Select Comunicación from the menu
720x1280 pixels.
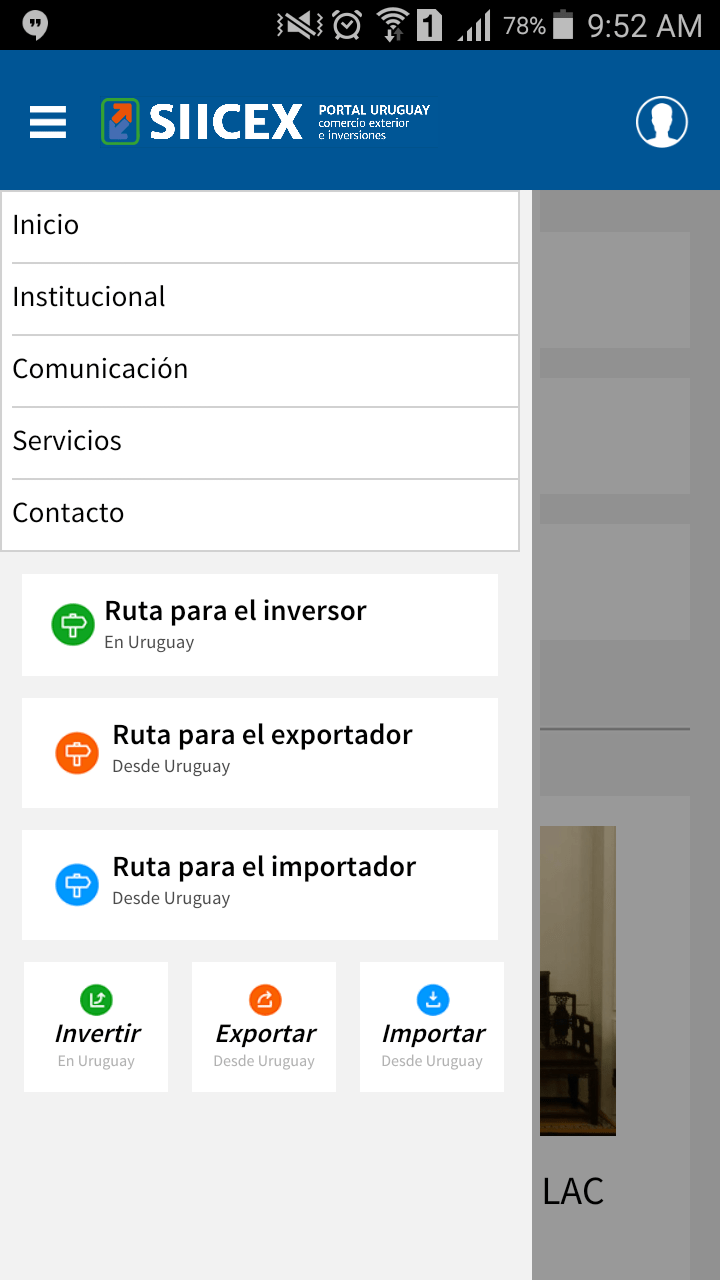tap(260, 369)
